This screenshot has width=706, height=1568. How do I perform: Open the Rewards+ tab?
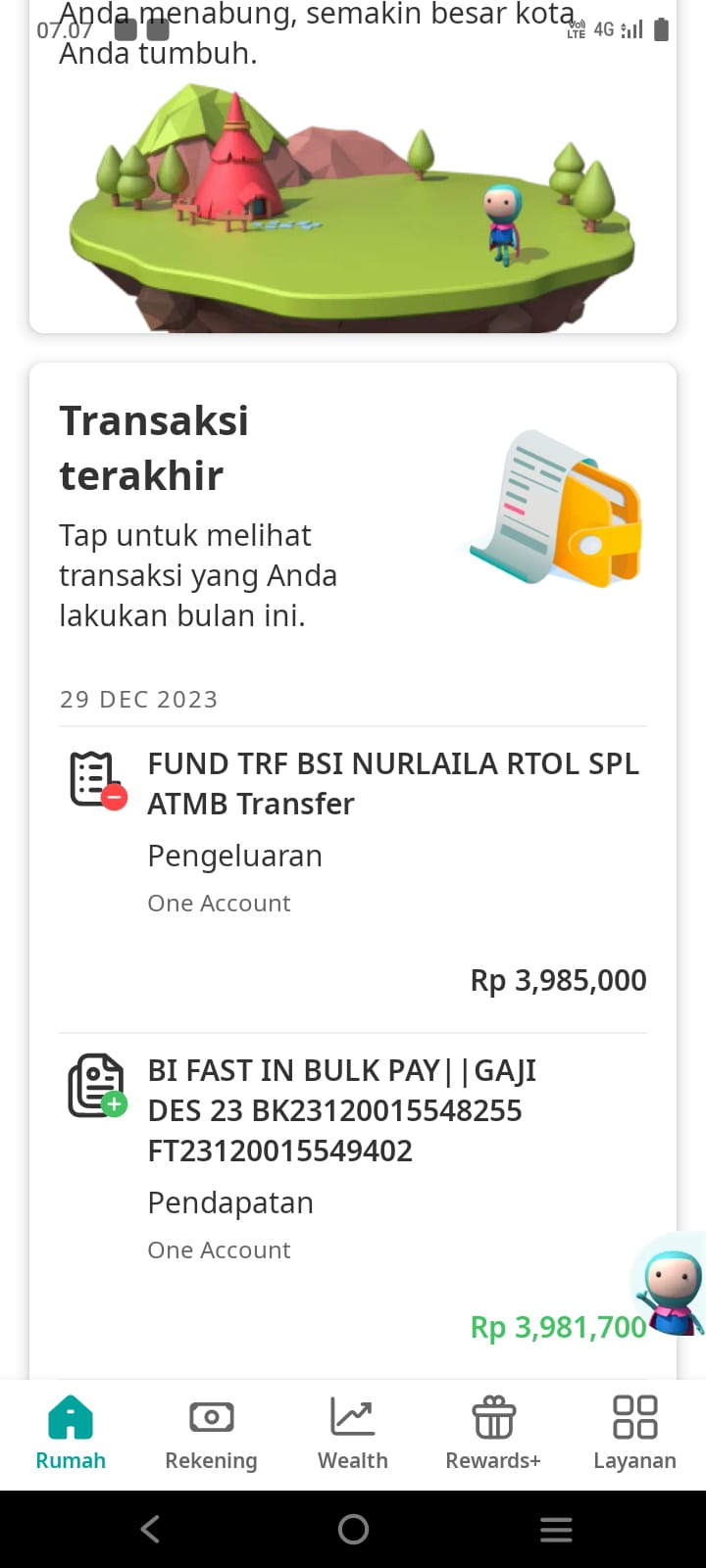tap(493, 1433)
